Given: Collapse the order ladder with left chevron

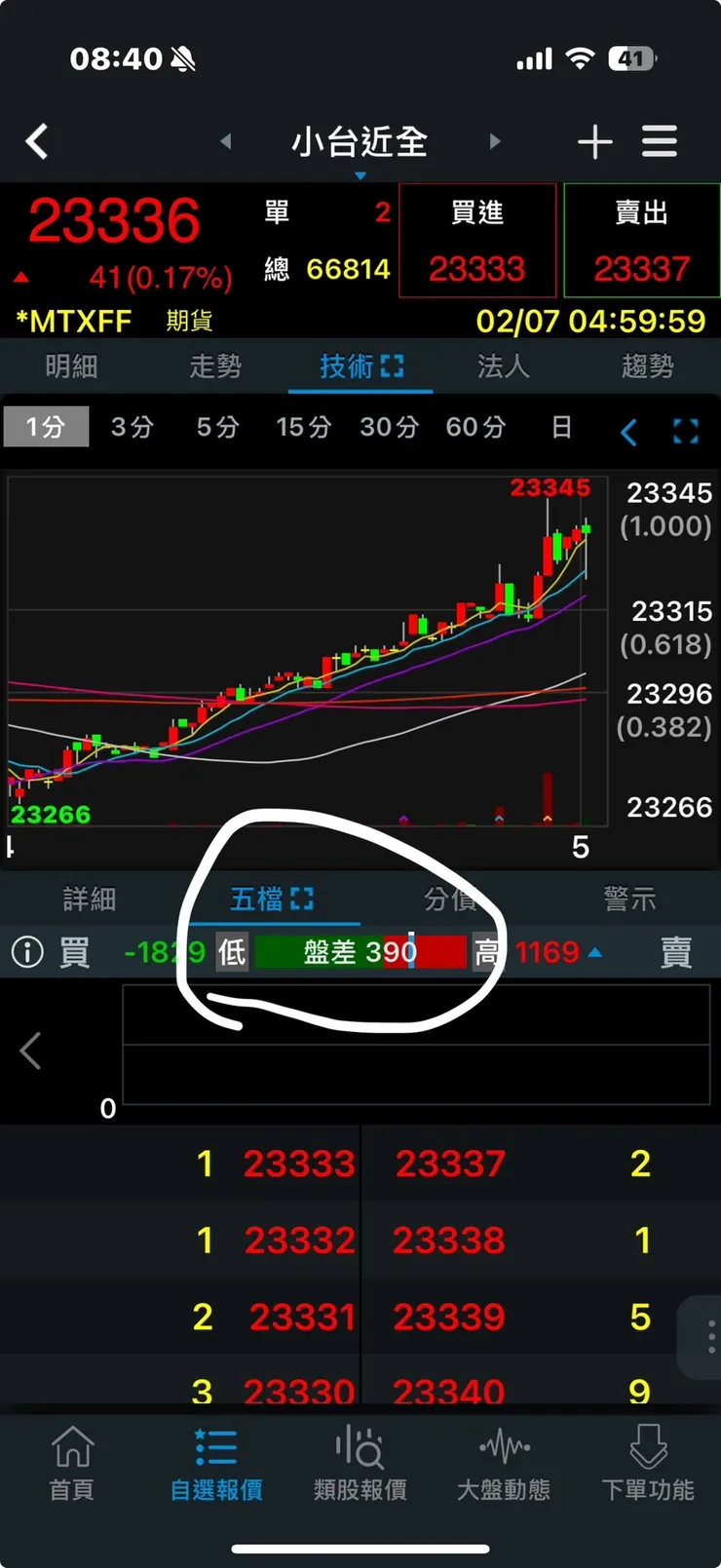Looking at the screenshot, I should (x=29, y=1051).
